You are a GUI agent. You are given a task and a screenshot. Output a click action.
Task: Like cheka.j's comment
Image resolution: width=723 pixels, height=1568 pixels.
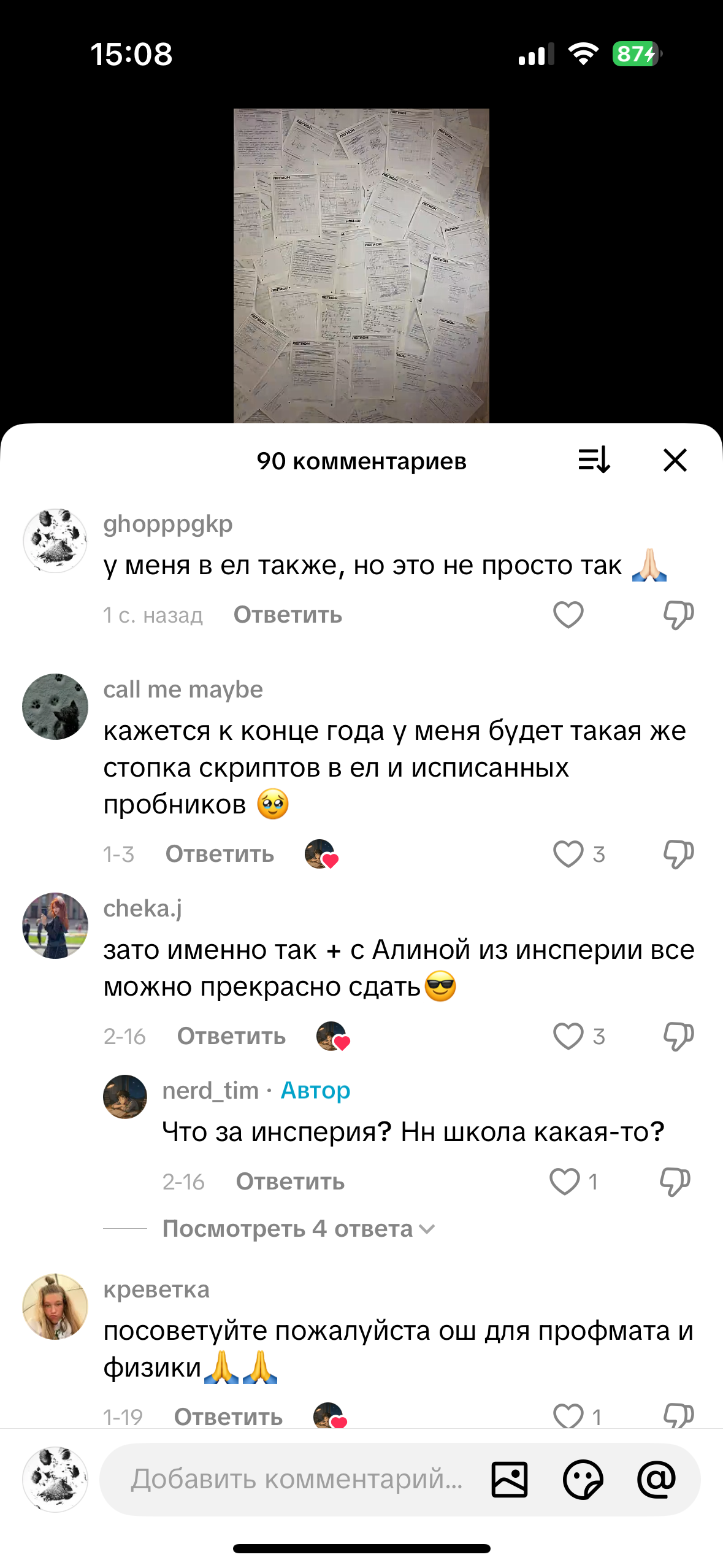pos(568,1036)
